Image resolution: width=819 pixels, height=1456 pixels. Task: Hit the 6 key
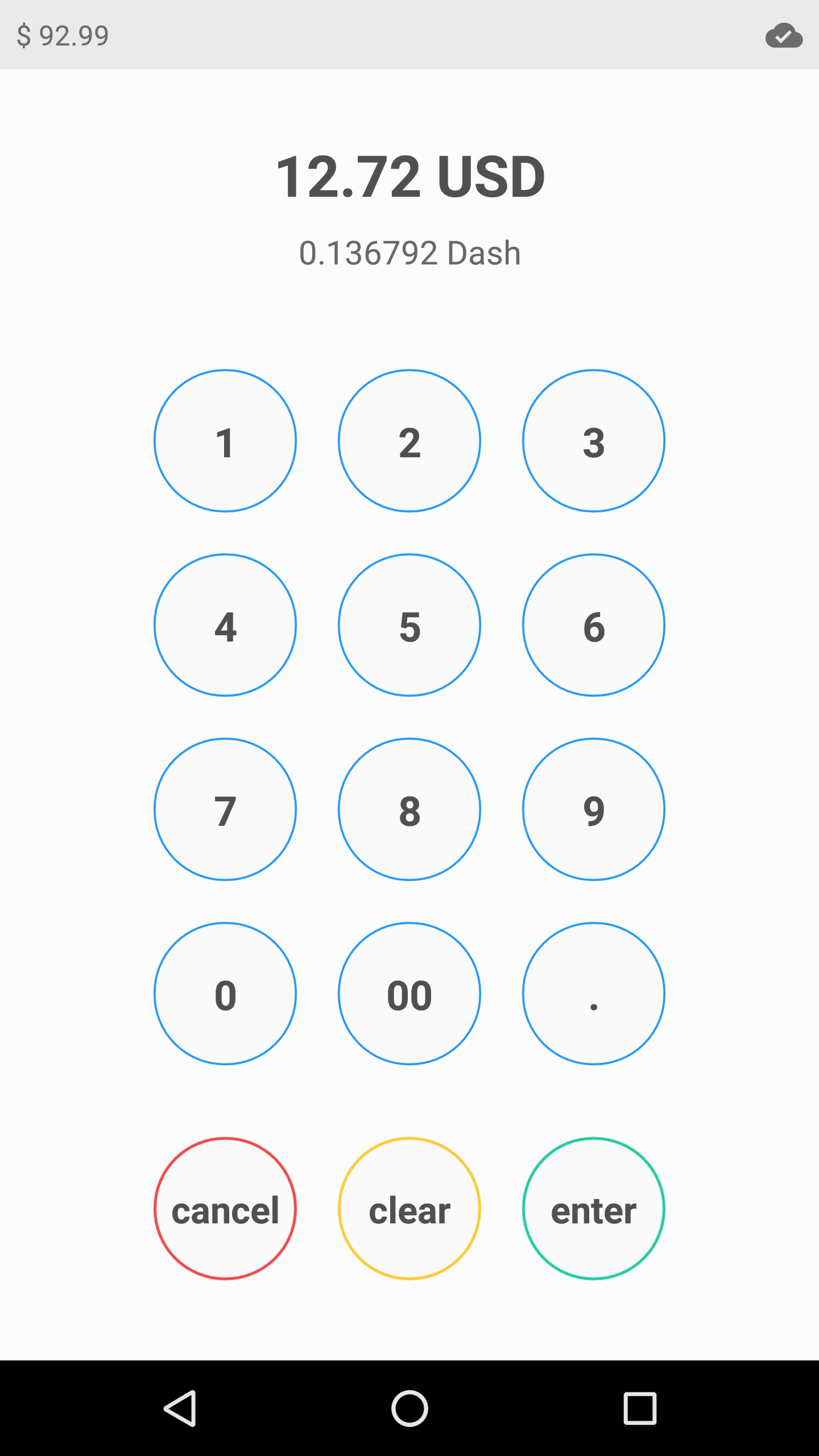594,625
